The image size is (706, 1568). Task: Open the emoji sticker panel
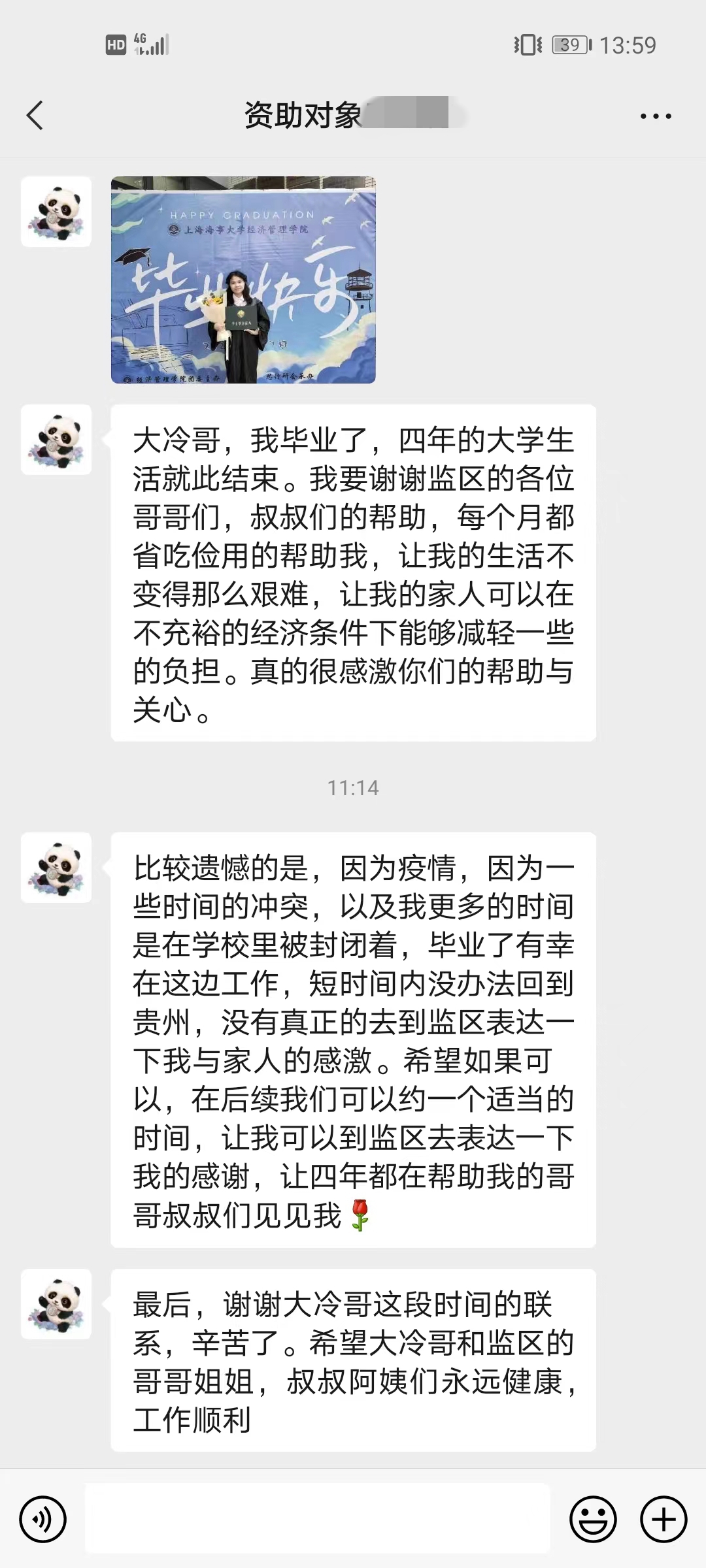tap(593, 1520)
